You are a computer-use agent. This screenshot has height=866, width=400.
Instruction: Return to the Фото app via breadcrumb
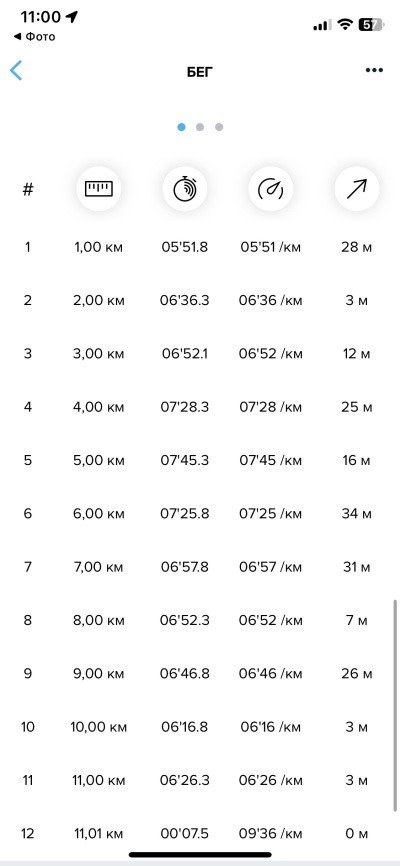(34, 37)
